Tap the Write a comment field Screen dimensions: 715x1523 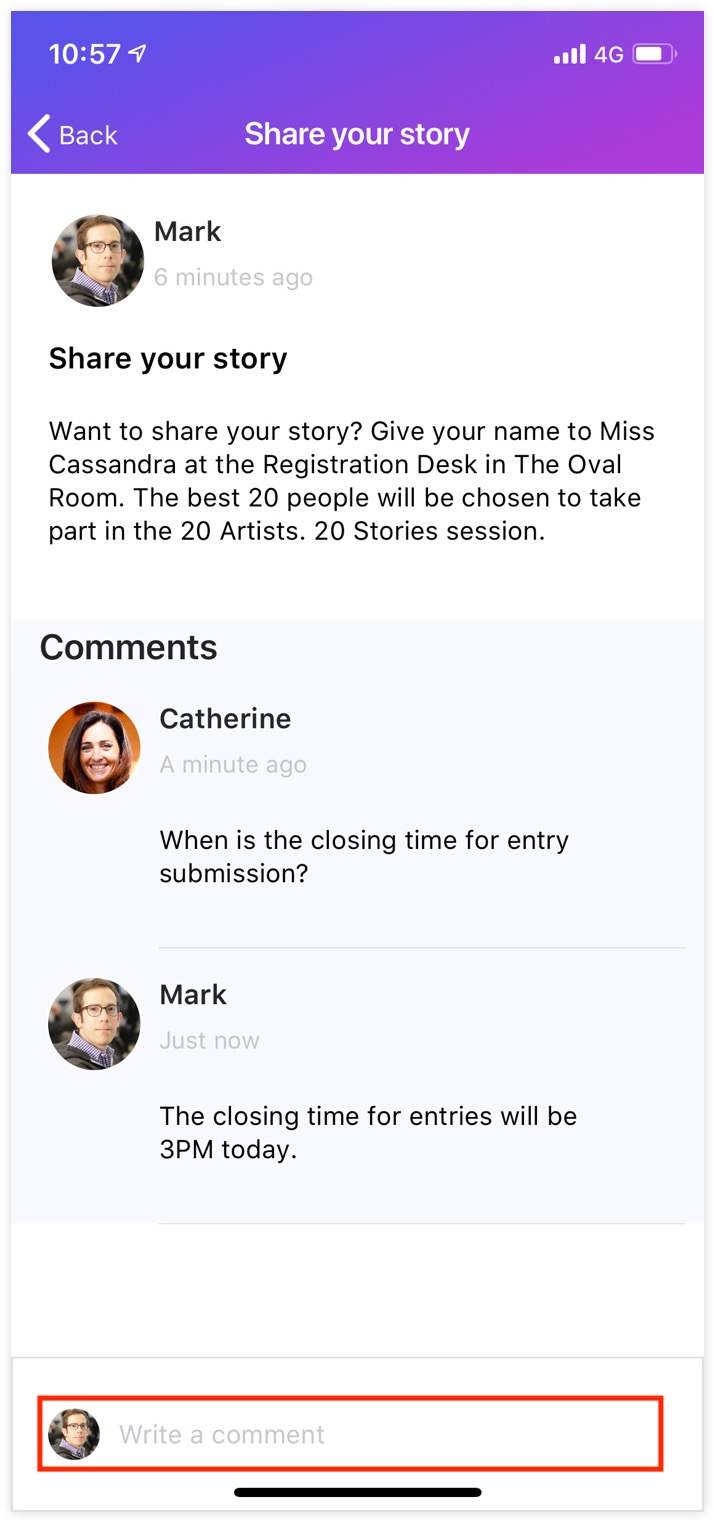click(380, 1434)
